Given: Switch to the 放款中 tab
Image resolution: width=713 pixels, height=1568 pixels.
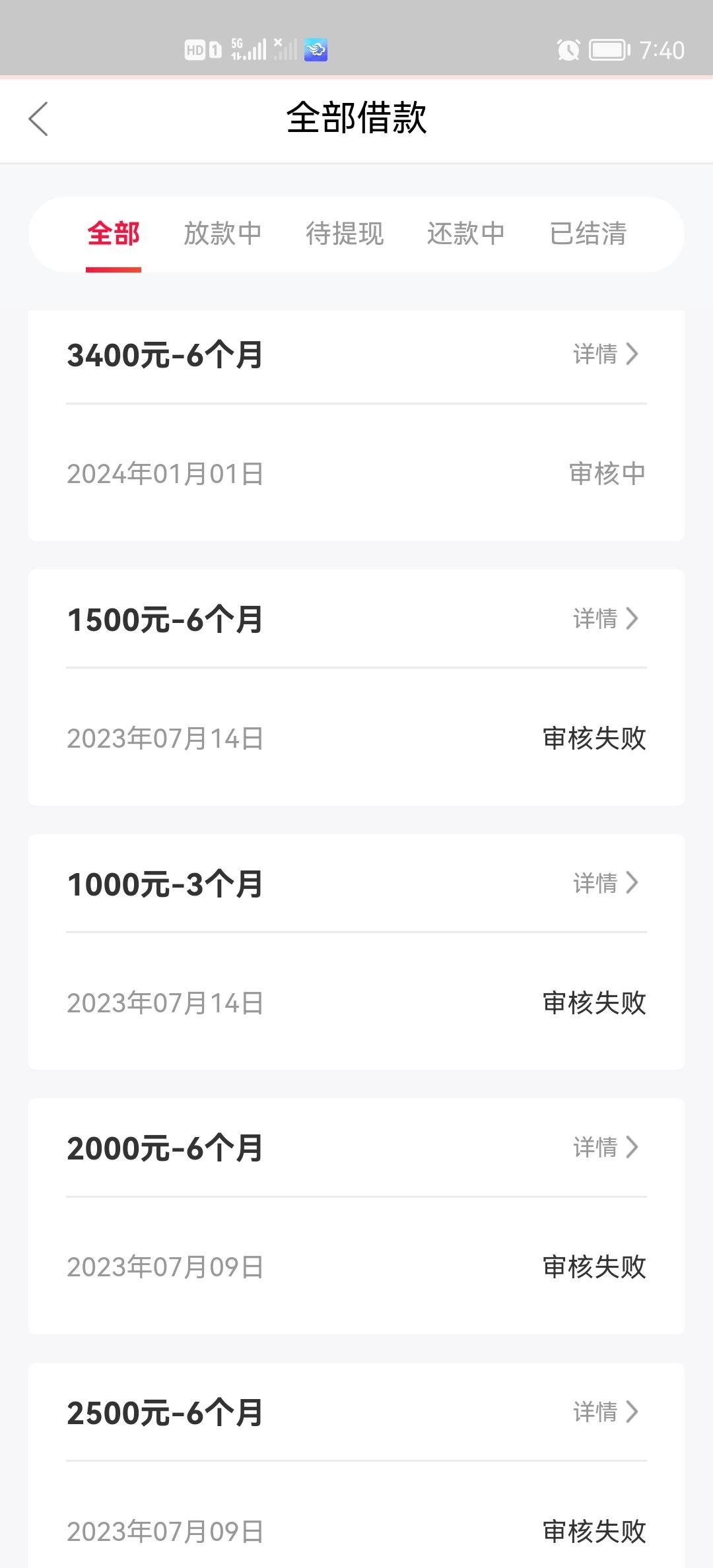Looking at the screenshot, I should (x=223, y=234).
